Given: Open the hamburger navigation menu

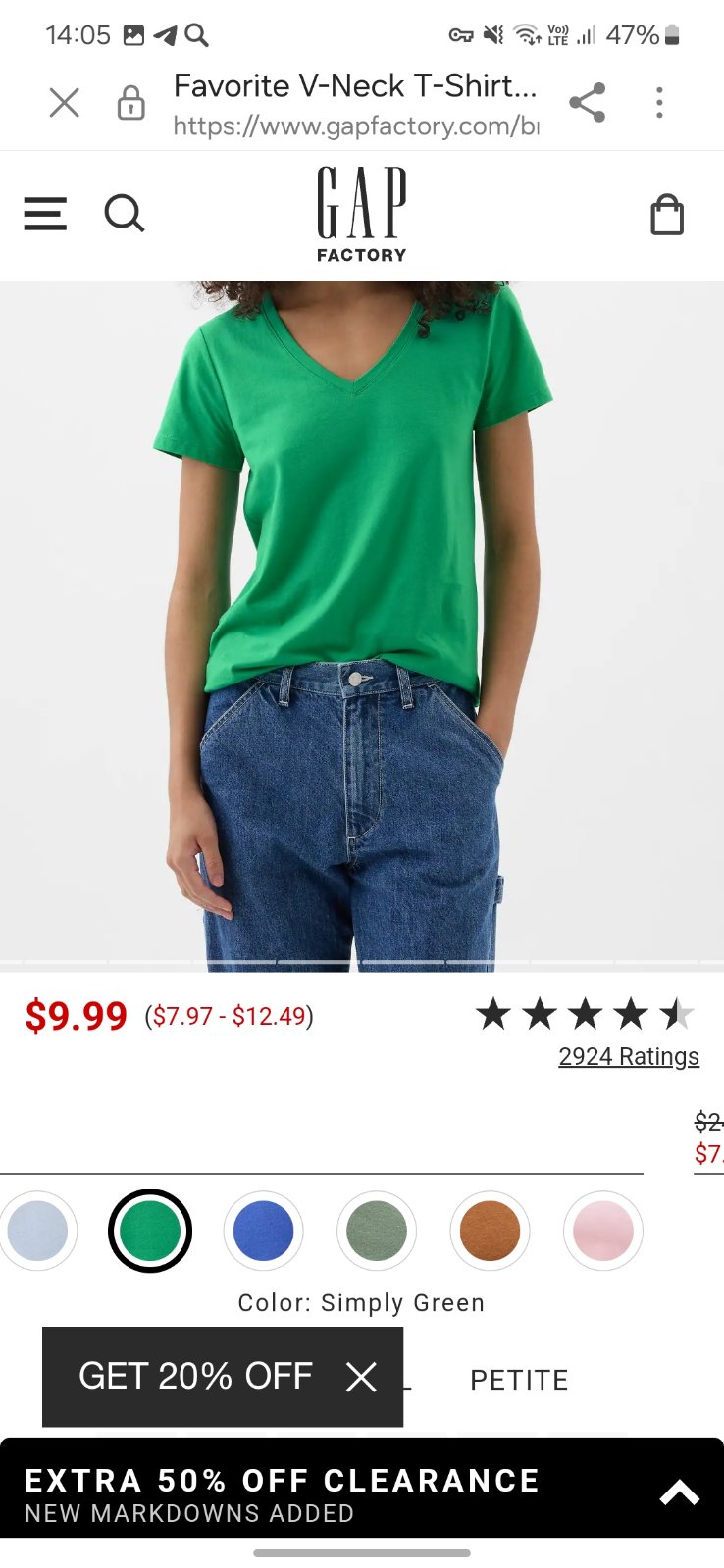Looking at the screenshot, I should [45, 213].
